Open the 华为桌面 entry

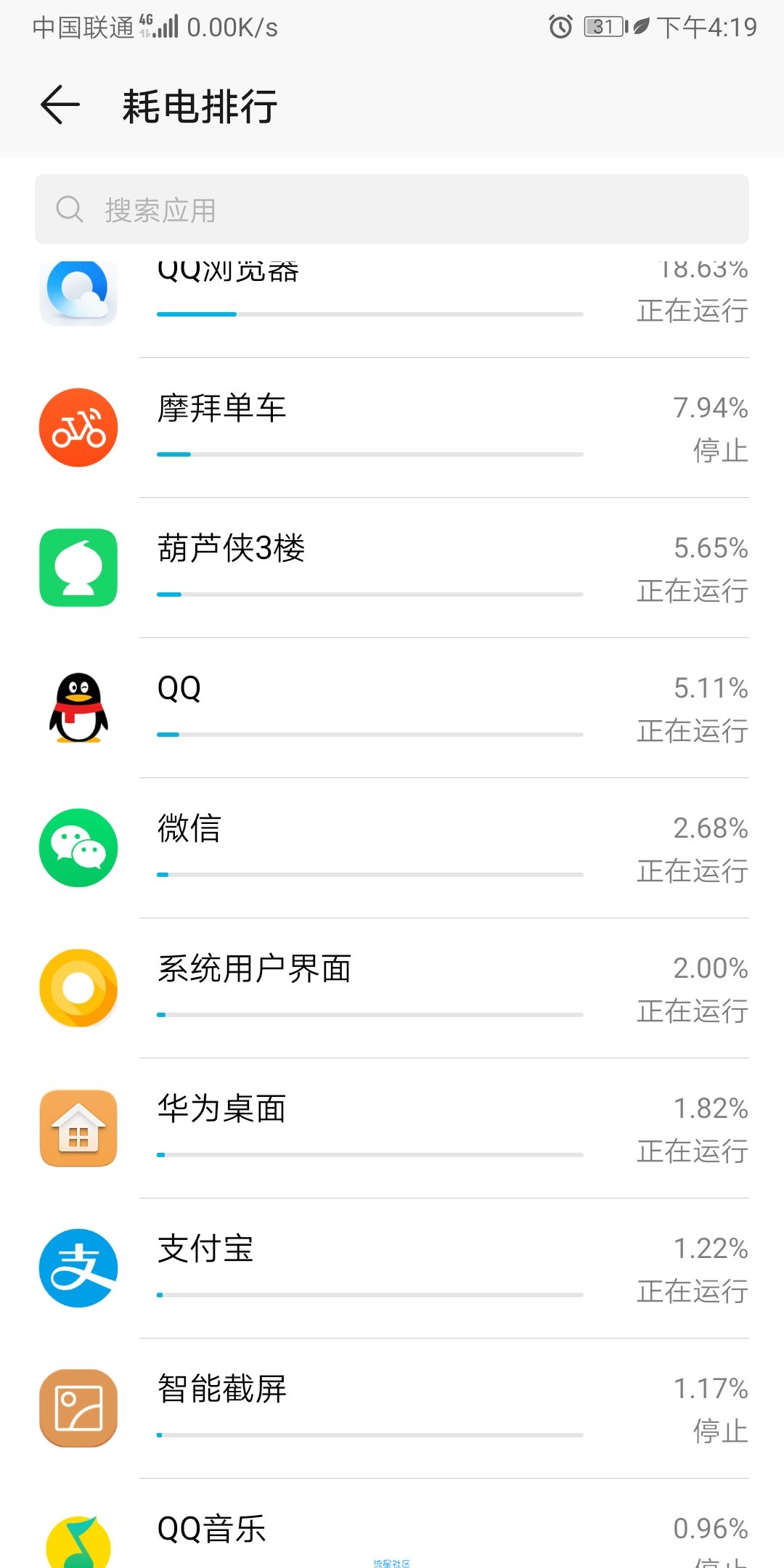point(392,1129)
